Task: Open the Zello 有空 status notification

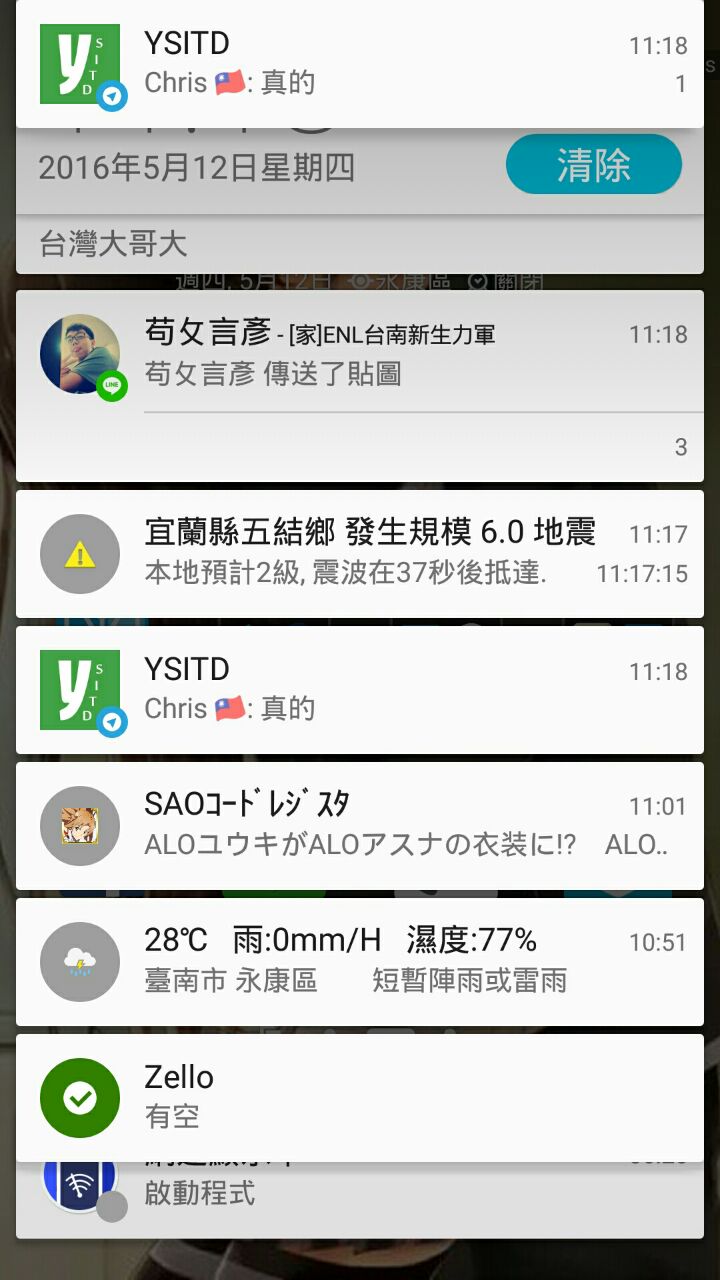Action: click(x=360, y=1097)
